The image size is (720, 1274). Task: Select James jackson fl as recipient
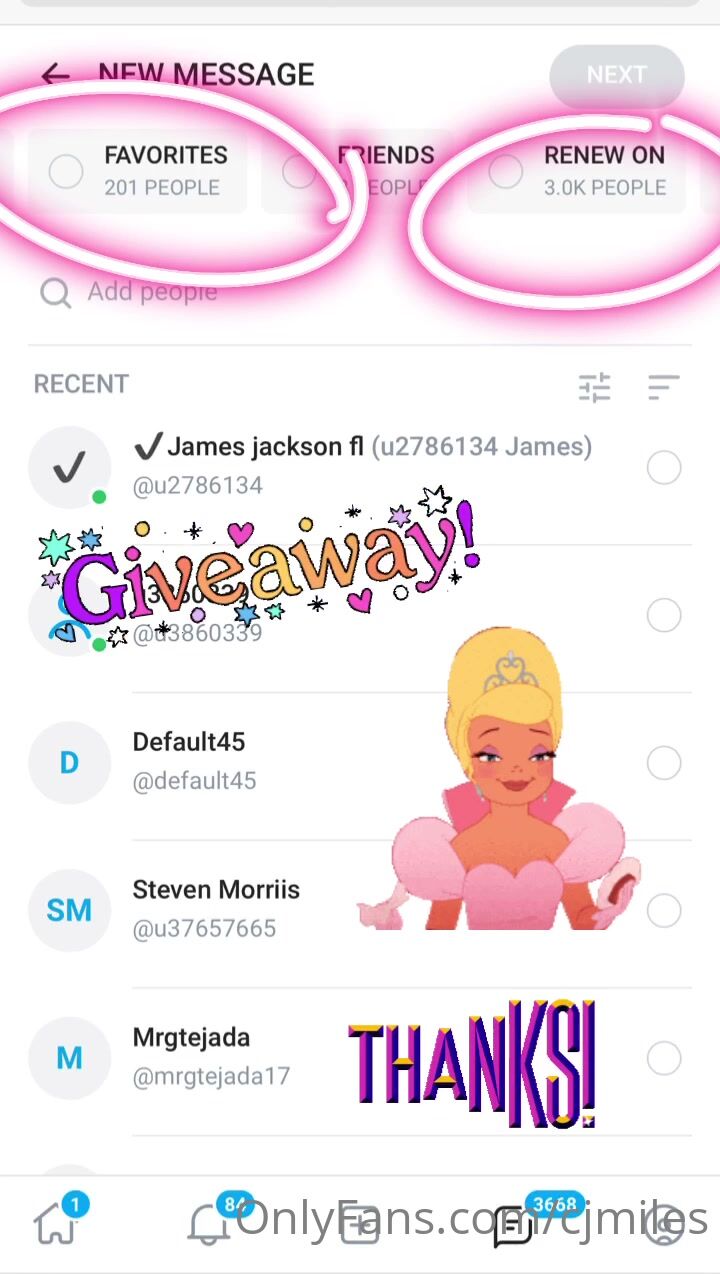coord(663,467)
